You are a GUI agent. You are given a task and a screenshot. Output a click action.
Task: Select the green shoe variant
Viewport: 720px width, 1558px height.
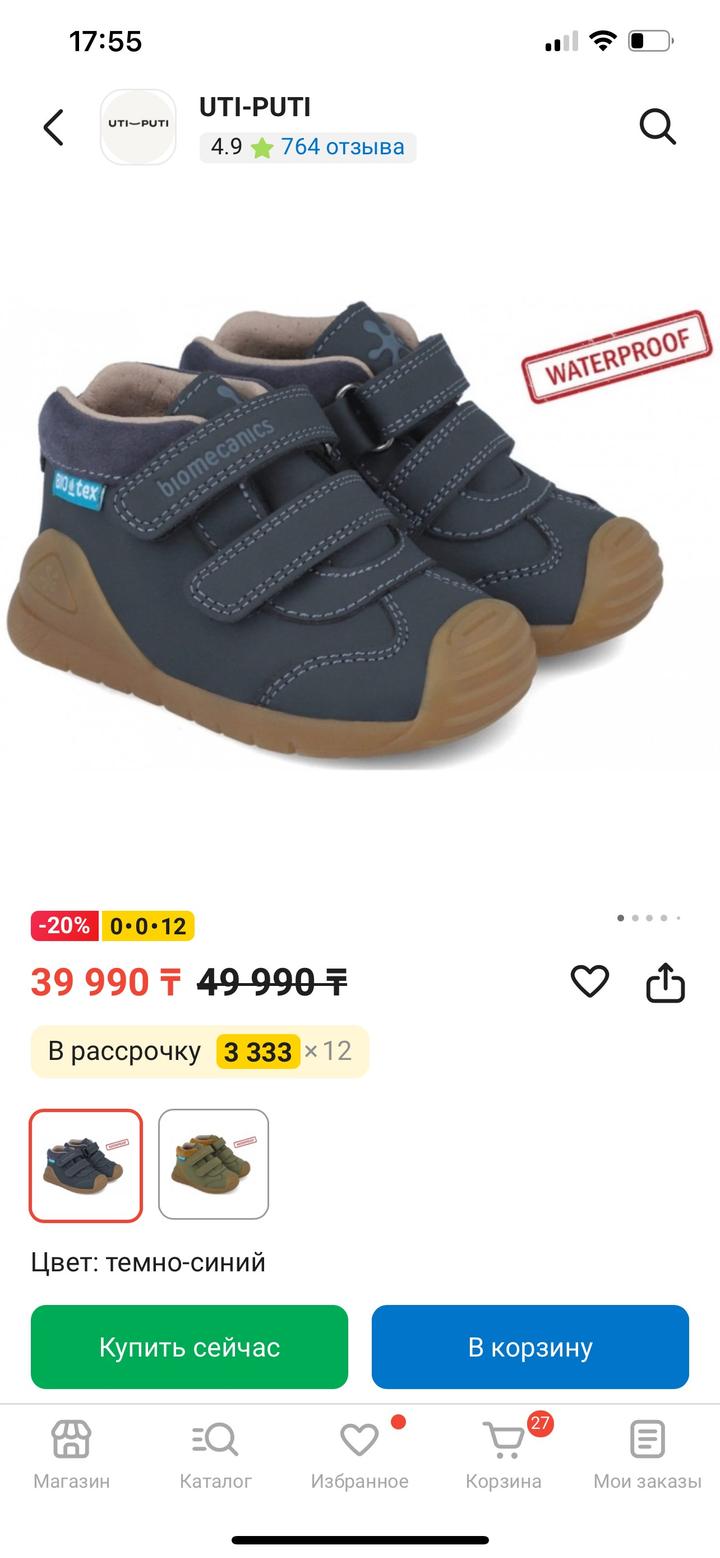pos(213,1165)
